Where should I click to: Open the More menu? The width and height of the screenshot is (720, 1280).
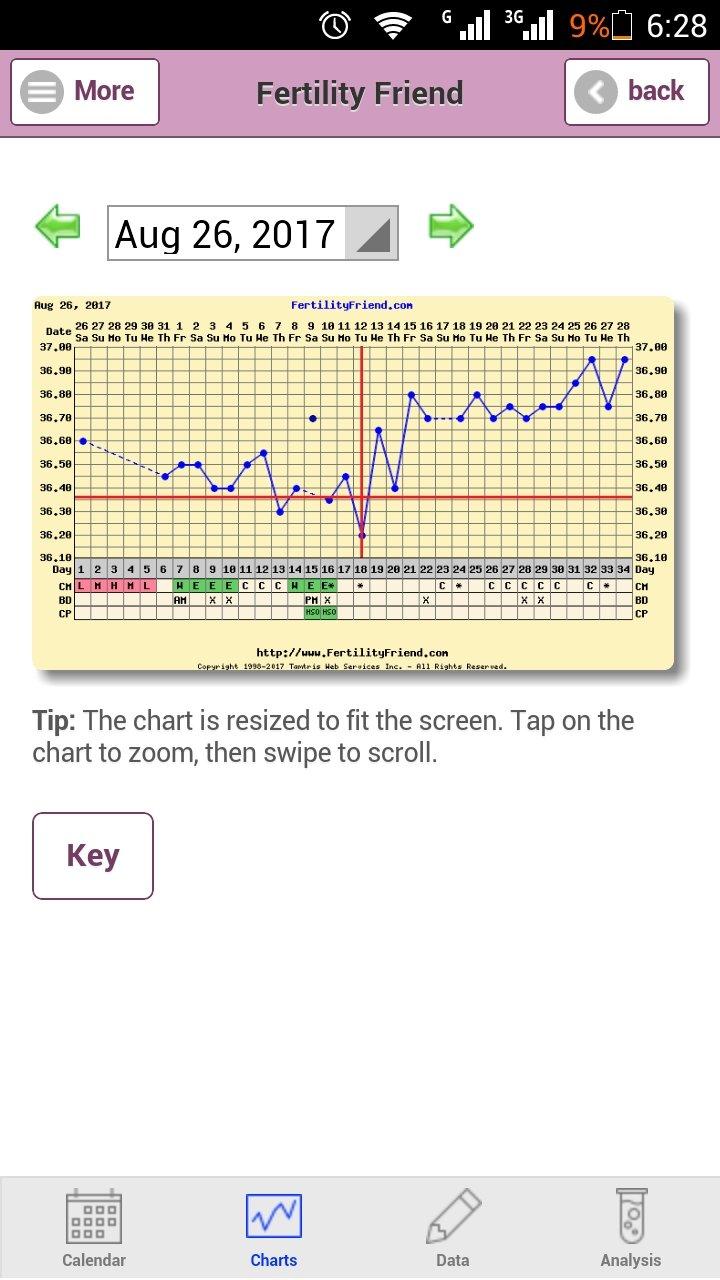point(85,92)
